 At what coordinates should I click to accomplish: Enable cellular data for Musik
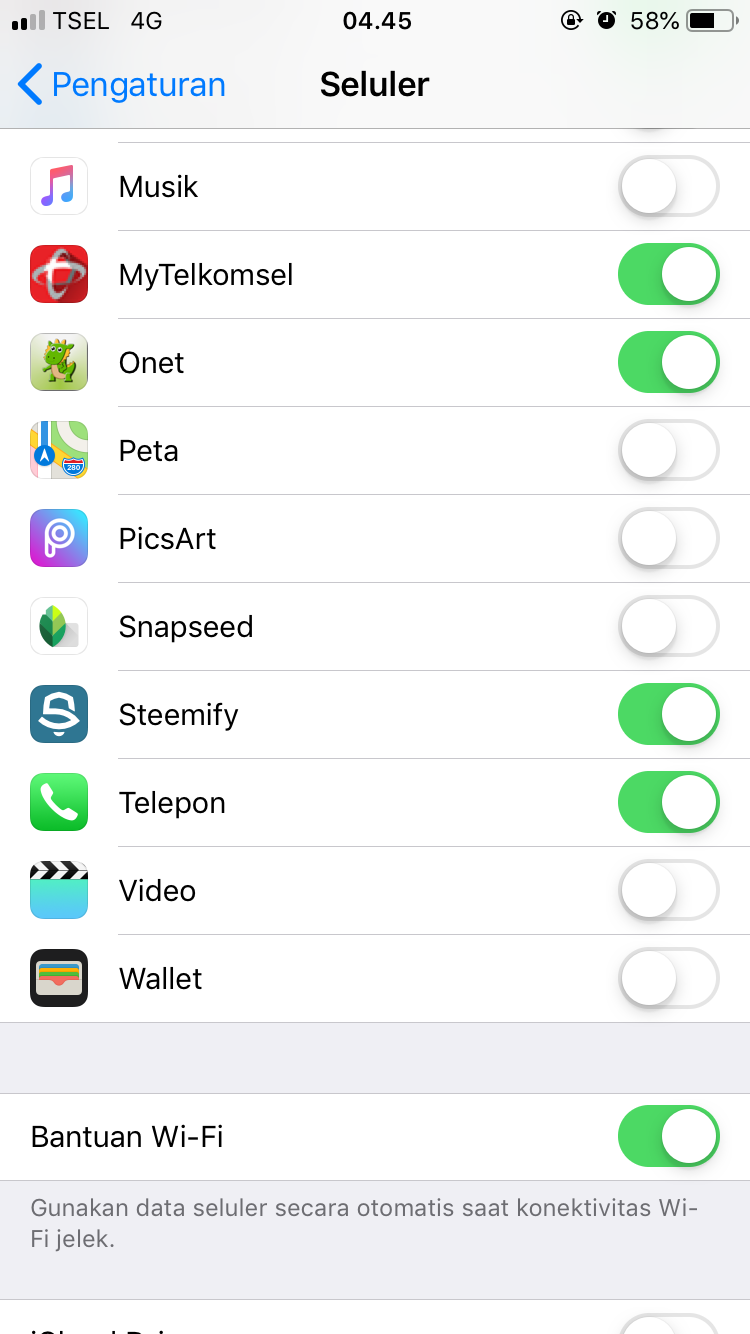pos(668,187)
